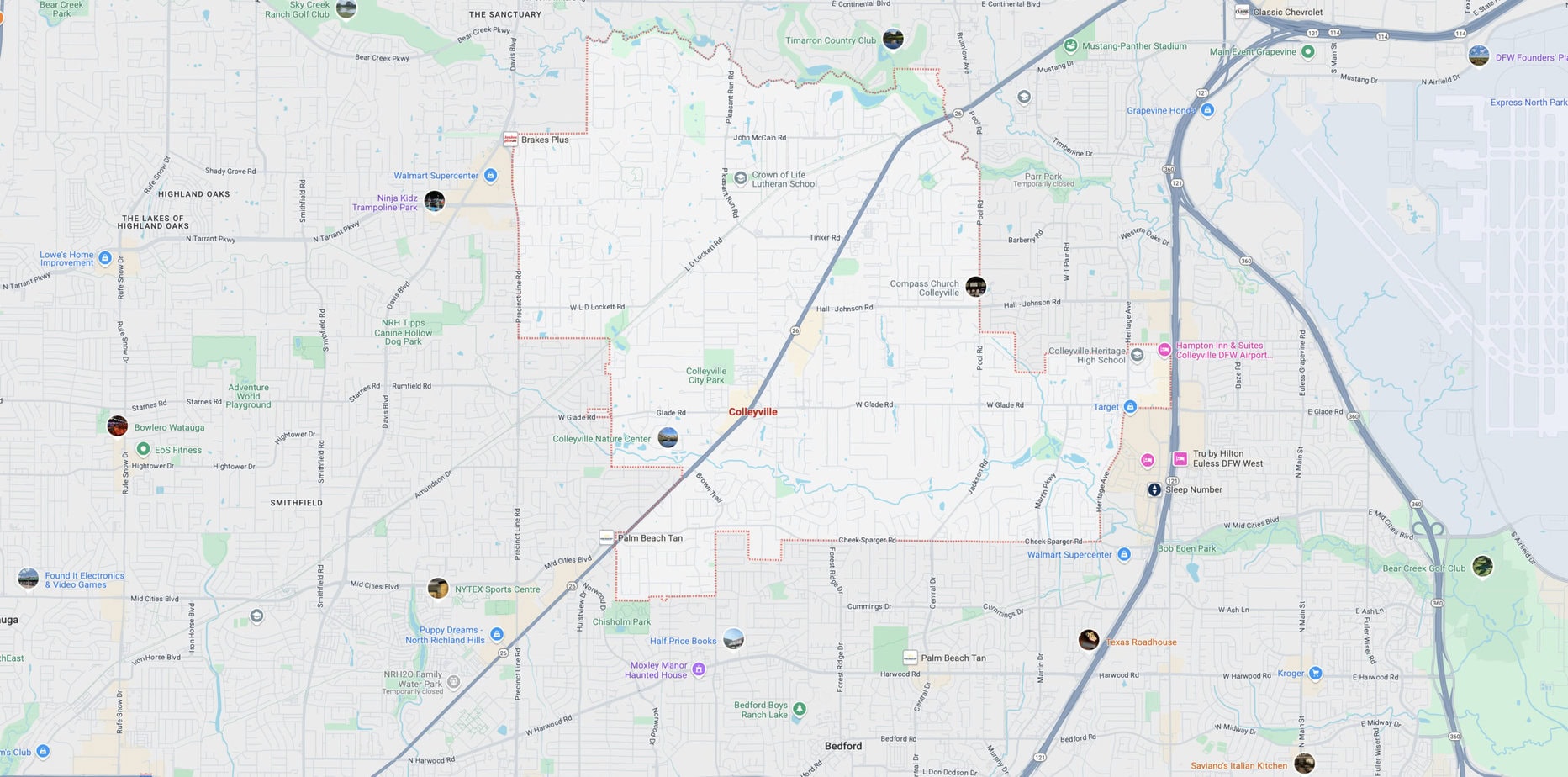Tap the Target store pin
The image size is (1568, 777).
pyautogui.click(x=1130, y=407)
